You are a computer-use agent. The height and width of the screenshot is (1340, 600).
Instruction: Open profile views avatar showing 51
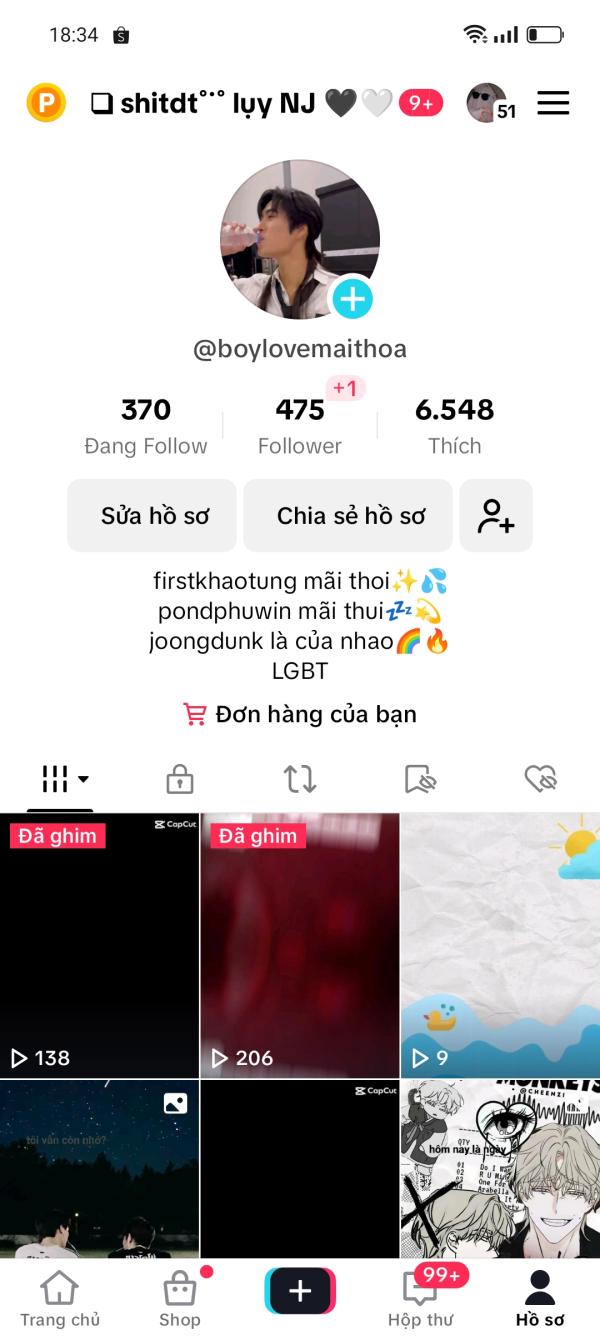click(489, 103)
